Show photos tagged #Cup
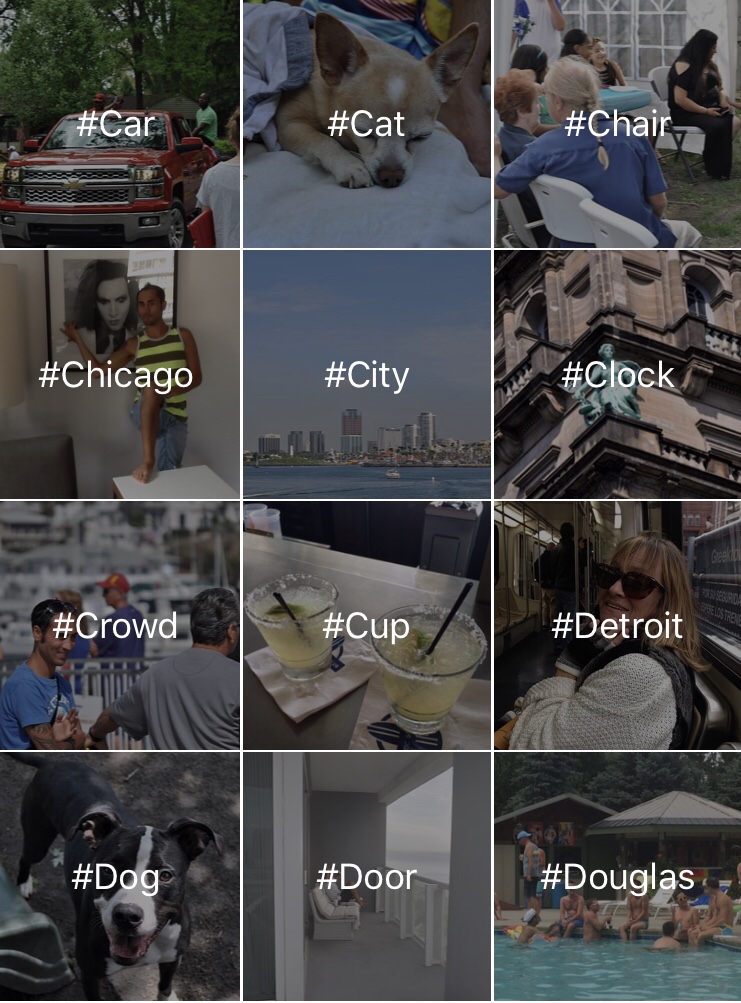 (x=366, y=626)
